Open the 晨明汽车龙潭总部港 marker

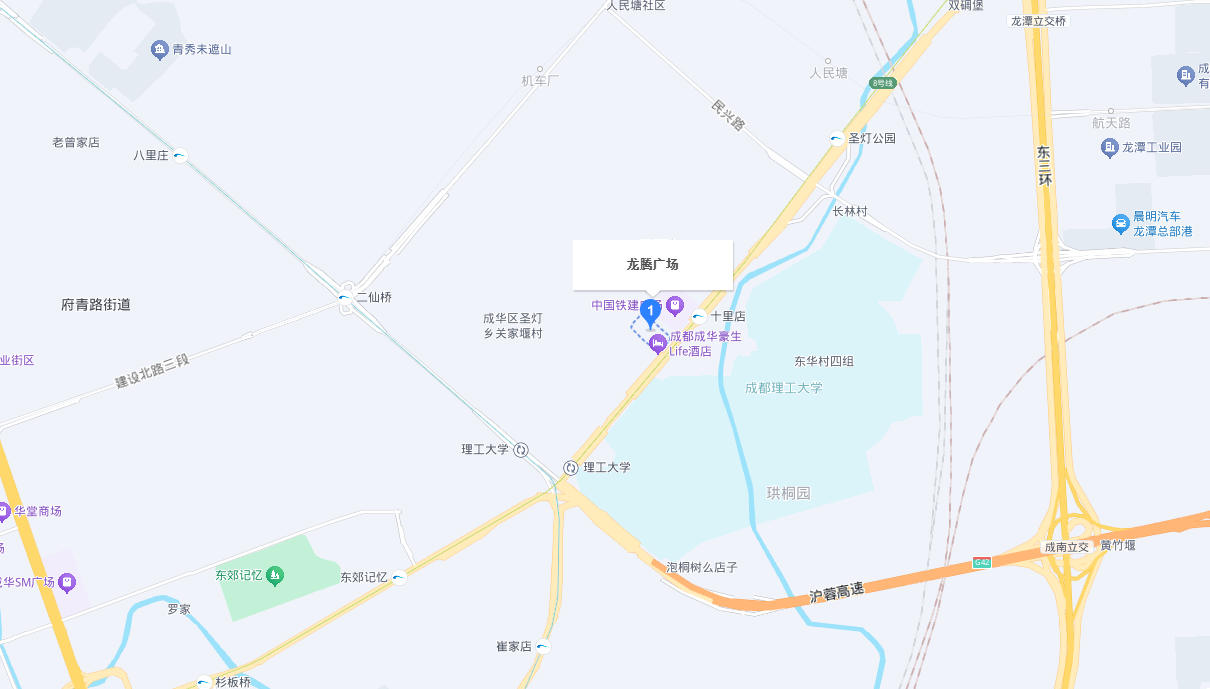[1121, 223]
